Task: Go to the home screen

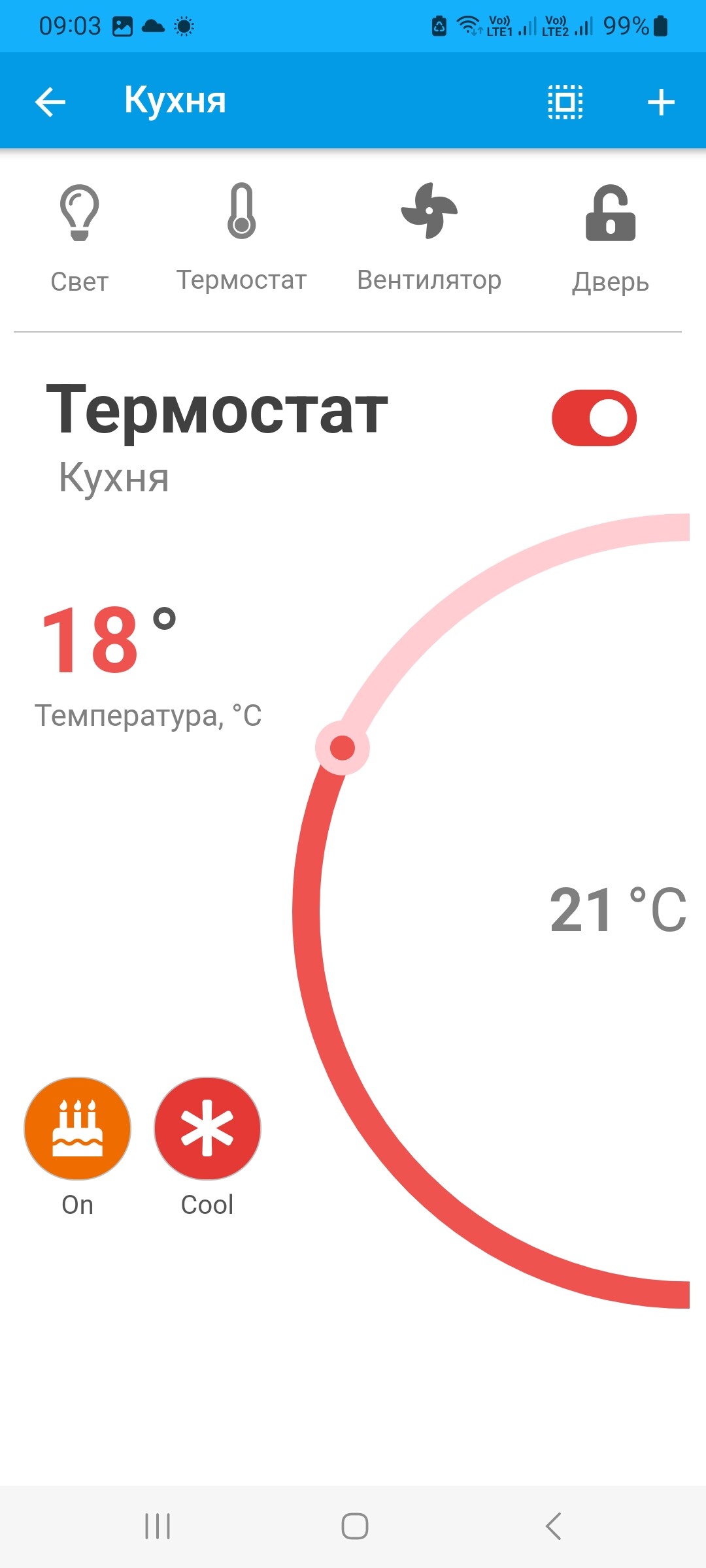Action: point(354,1526)
